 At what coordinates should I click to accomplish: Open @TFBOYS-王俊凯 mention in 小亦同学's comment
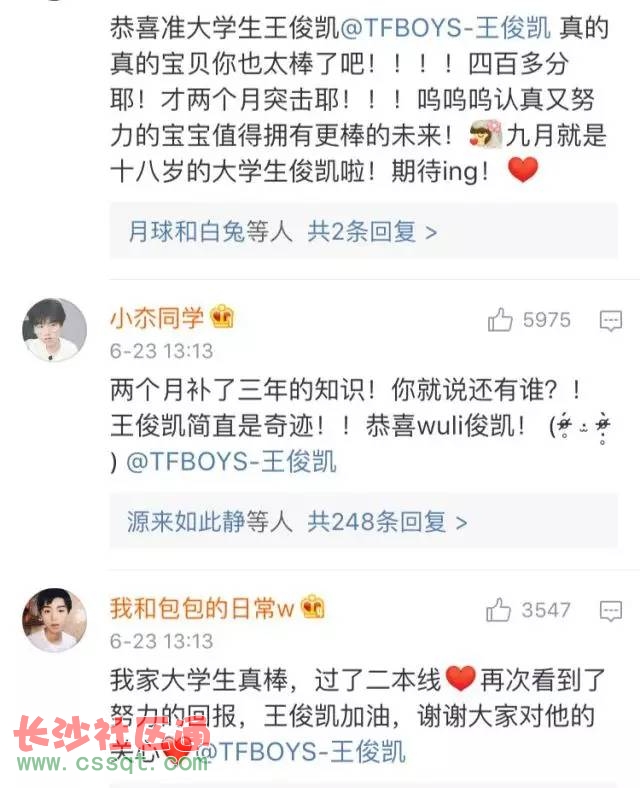[231, 462]
